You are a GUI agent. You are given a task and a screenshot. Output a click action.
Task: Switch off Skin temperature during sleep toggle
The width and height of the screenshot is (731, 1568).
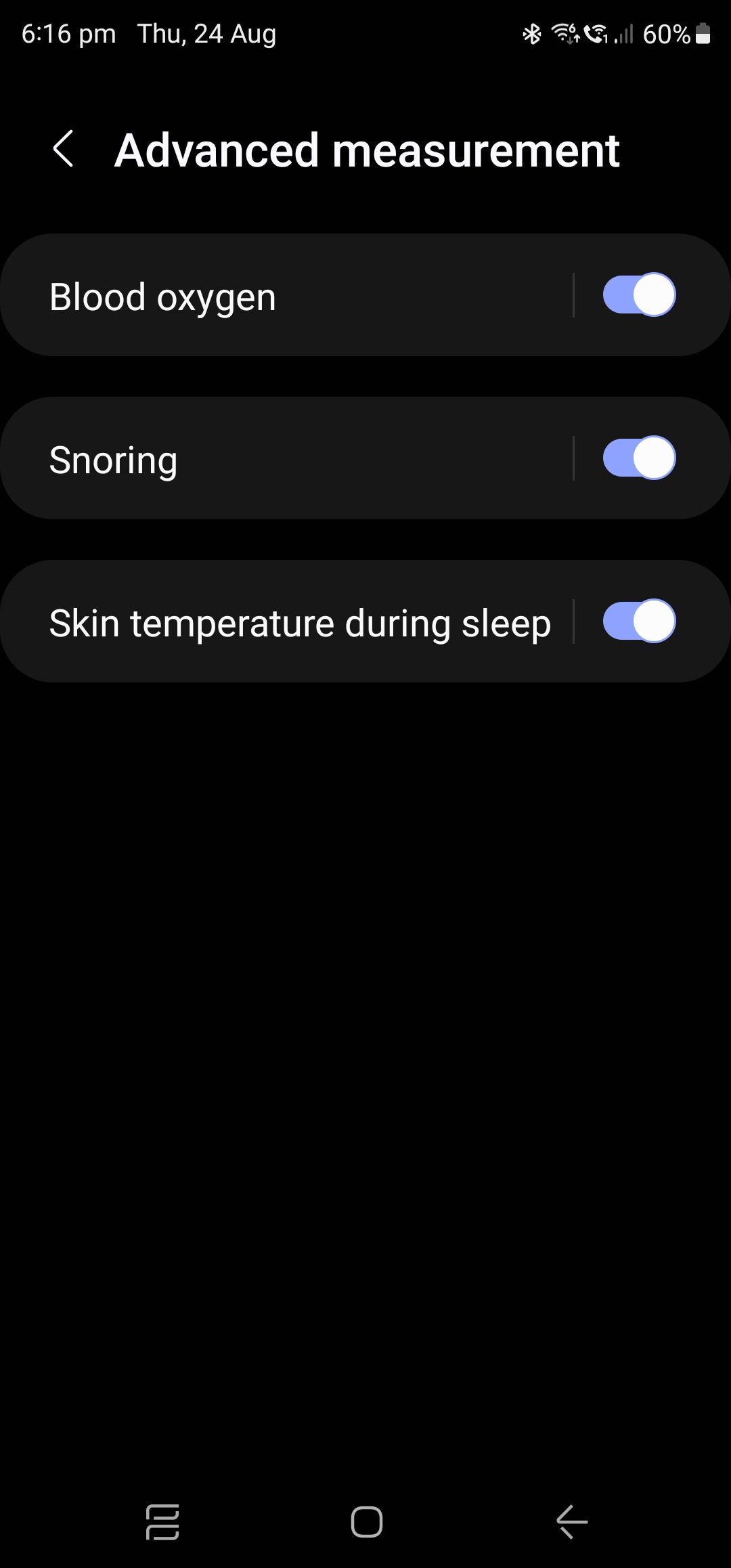[639, 622]
